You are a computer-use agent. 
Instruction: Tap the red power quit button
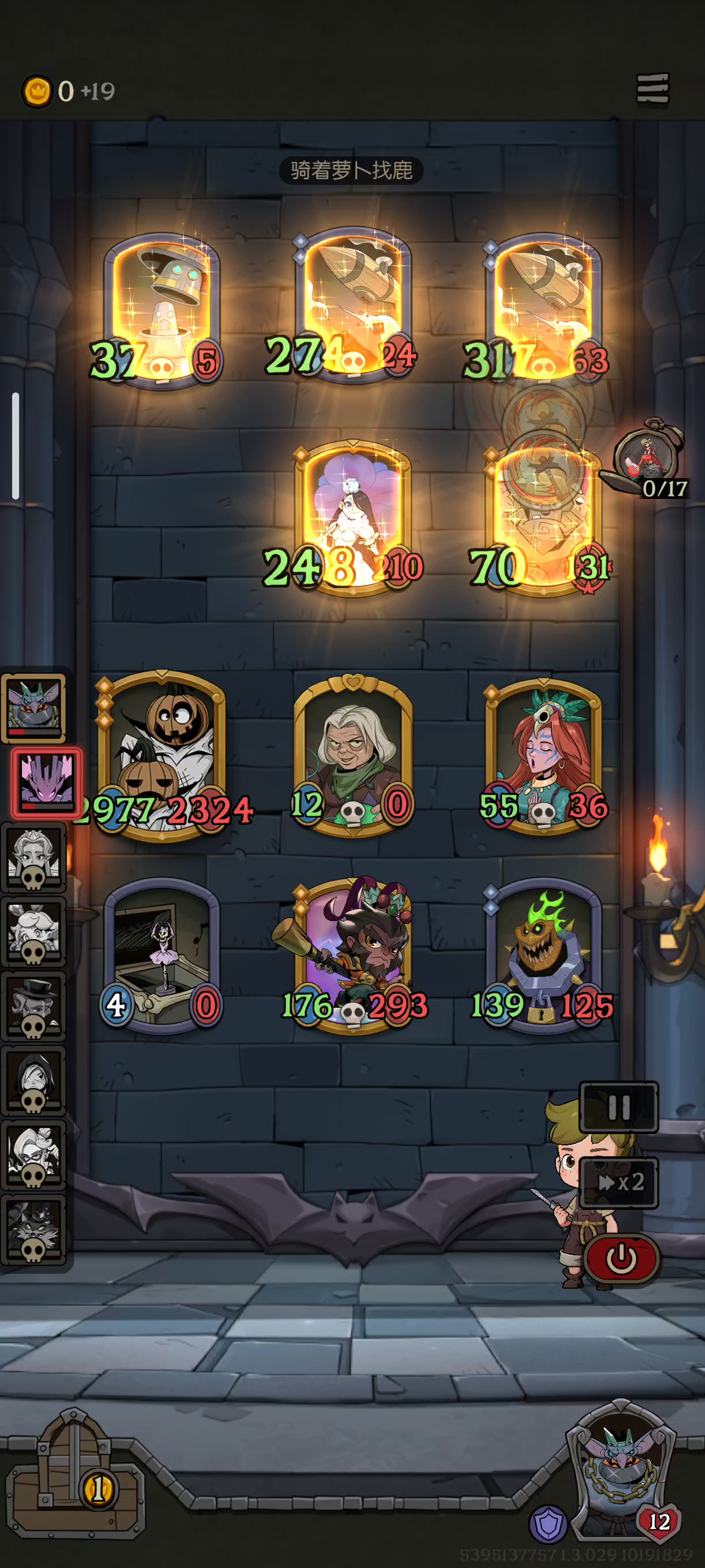click(x=621, y=1259)
